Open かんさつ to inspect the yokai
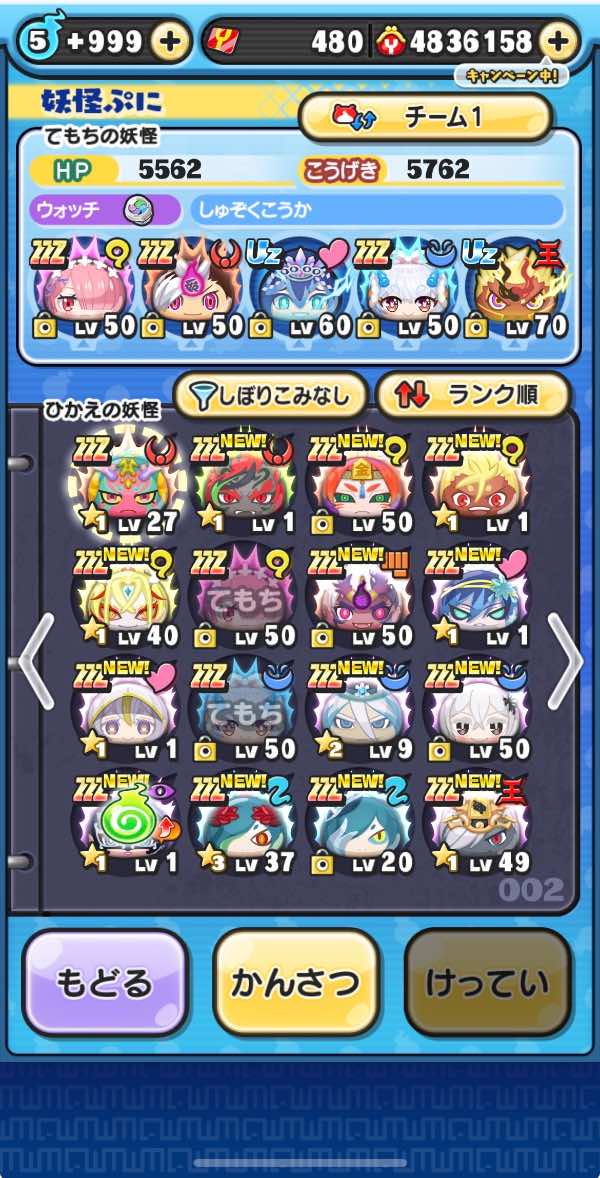Screen dimensions: 600x1178 (296, 984)
